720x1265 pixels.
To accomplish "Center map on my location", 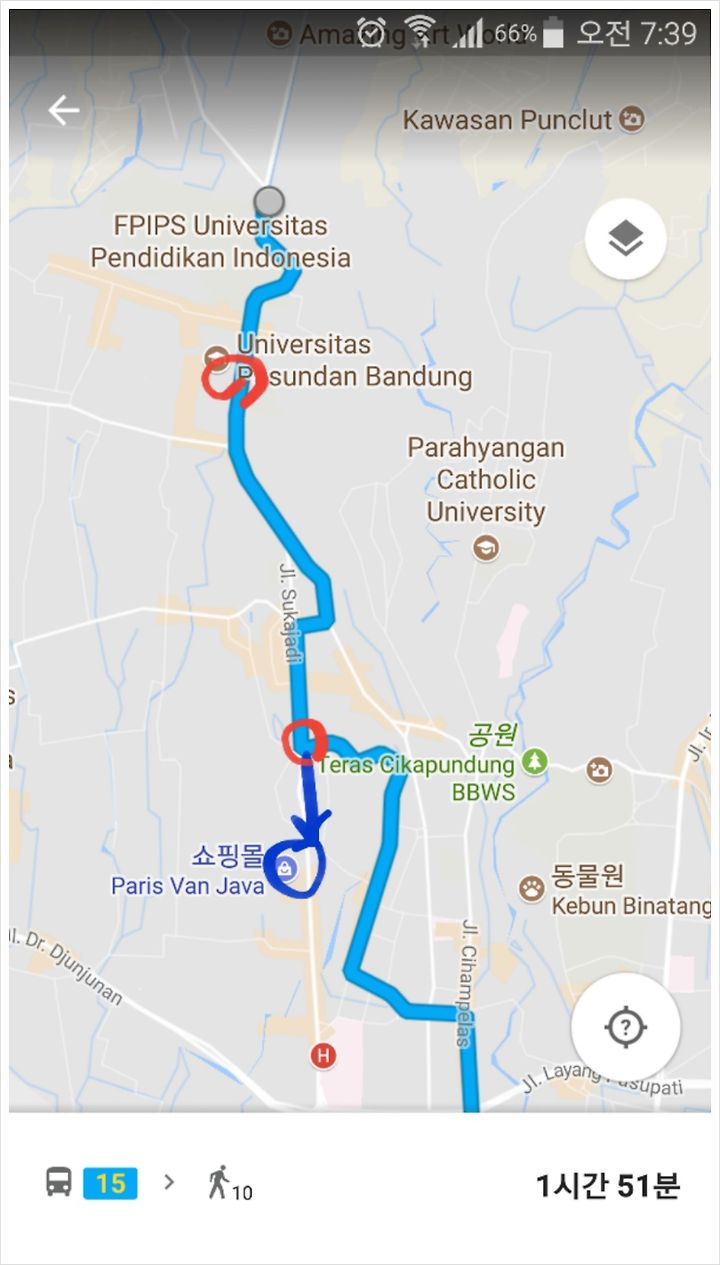I will click(626, 1027).
